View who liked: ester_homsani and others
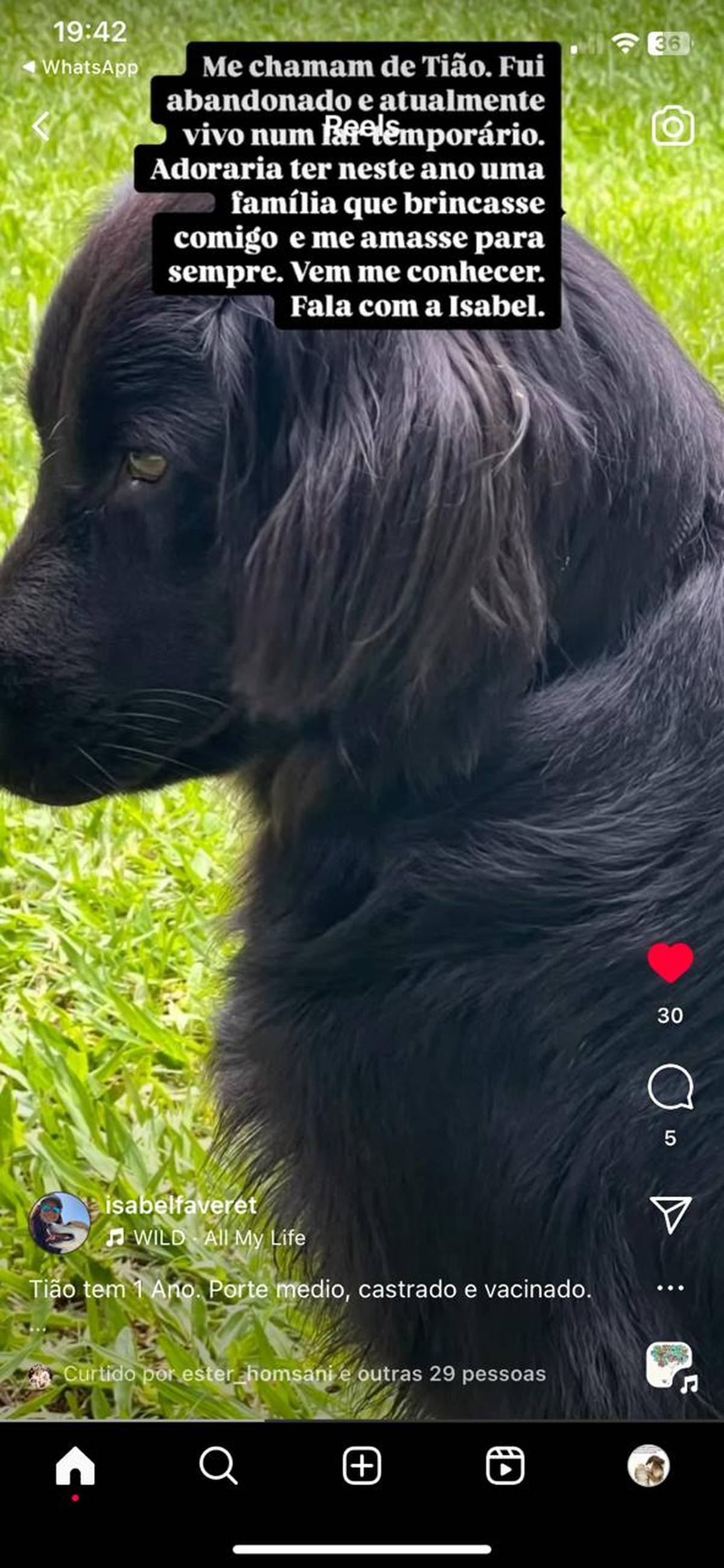 [x=304, y=1373]
